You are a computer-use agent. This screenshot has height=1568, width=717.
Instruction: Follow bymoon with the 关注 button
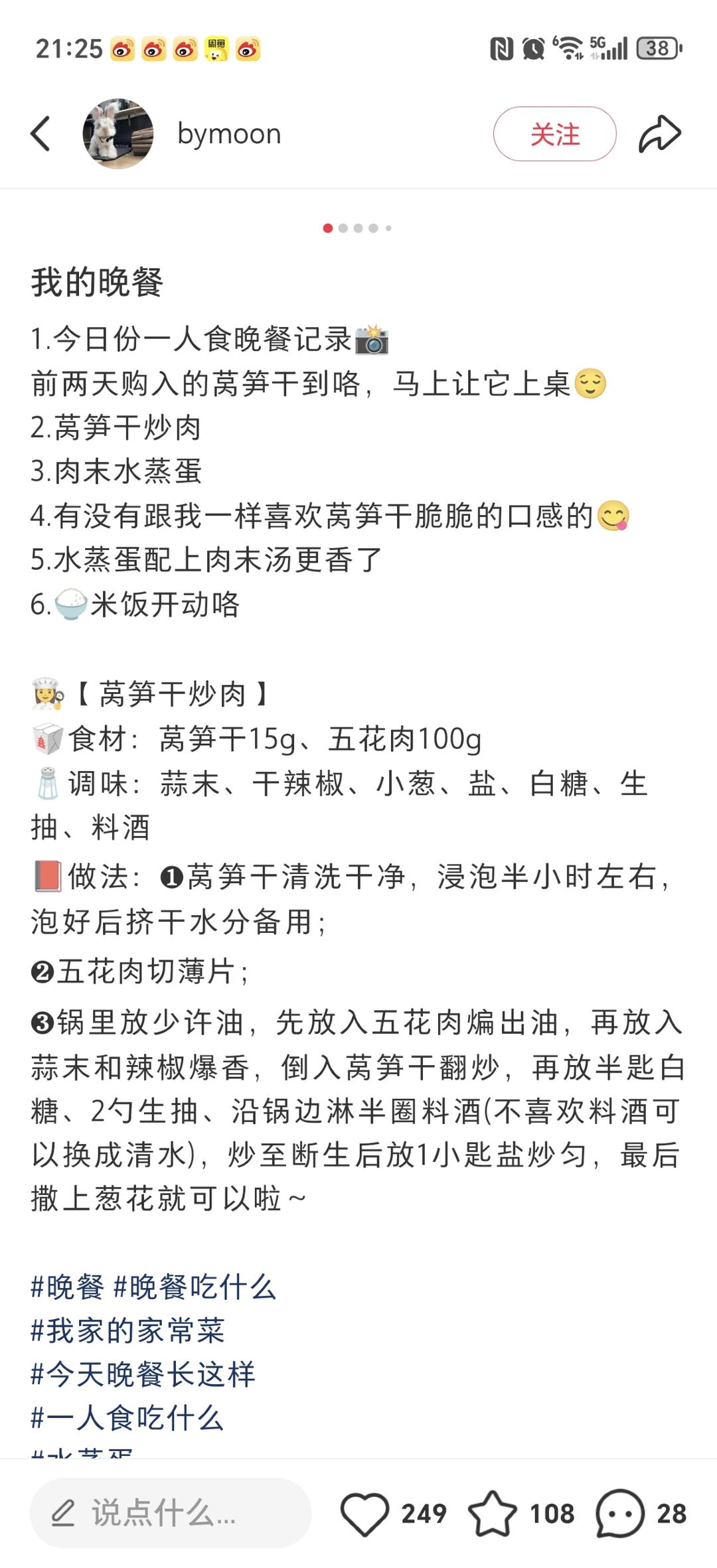point(554,134)
